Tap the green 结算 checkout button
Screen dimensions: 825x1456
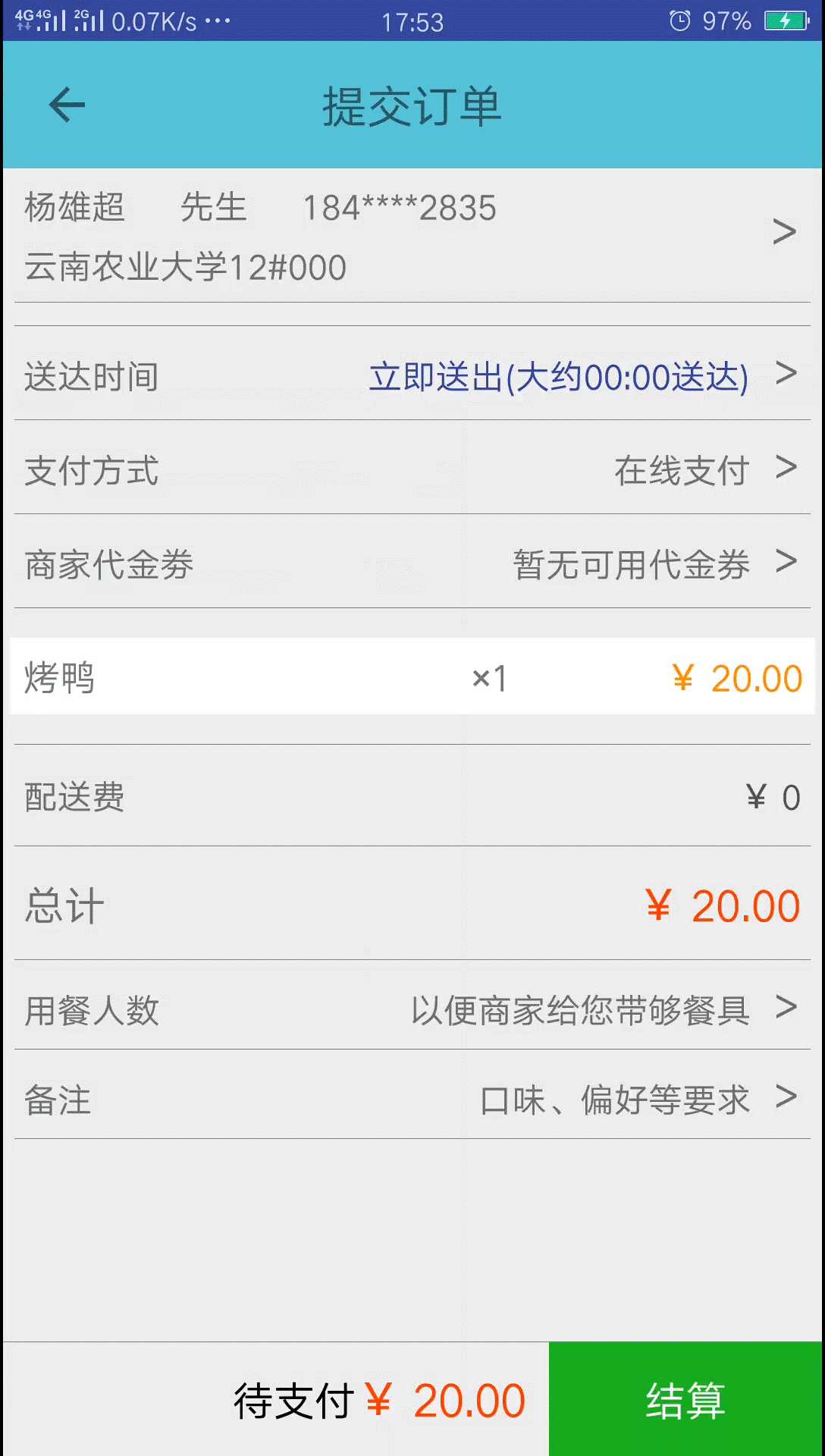pos(685,1399)
